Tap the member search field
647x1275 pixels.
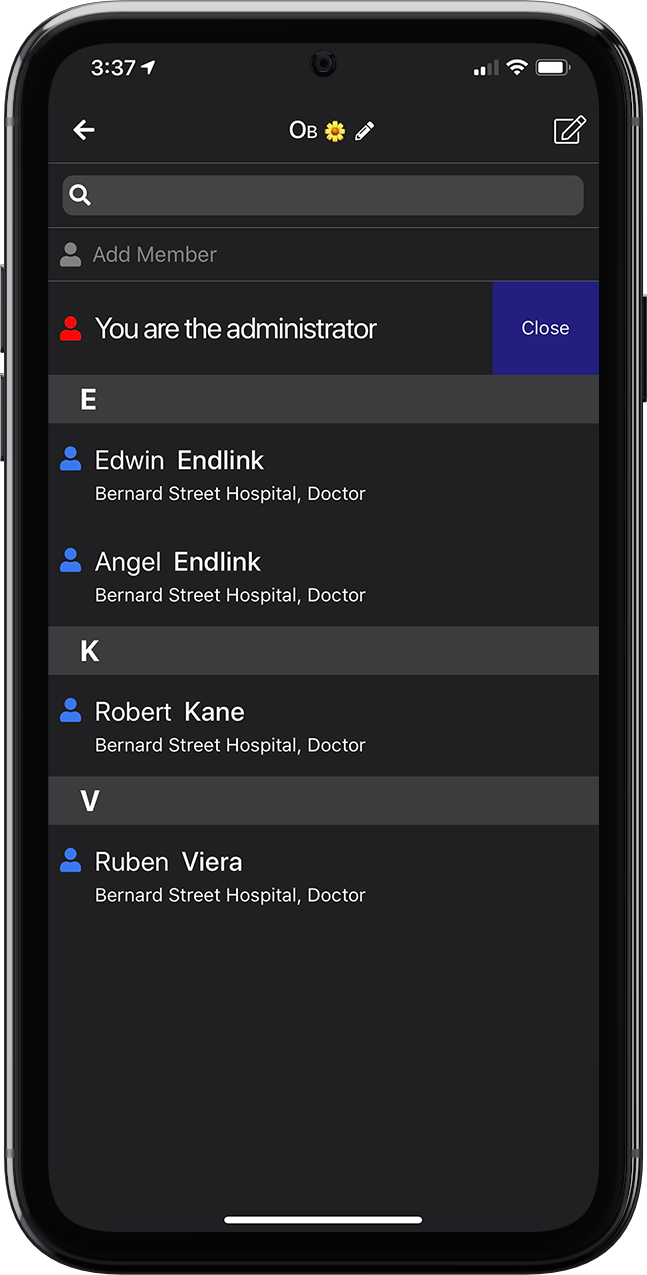[x=323, y=195]
